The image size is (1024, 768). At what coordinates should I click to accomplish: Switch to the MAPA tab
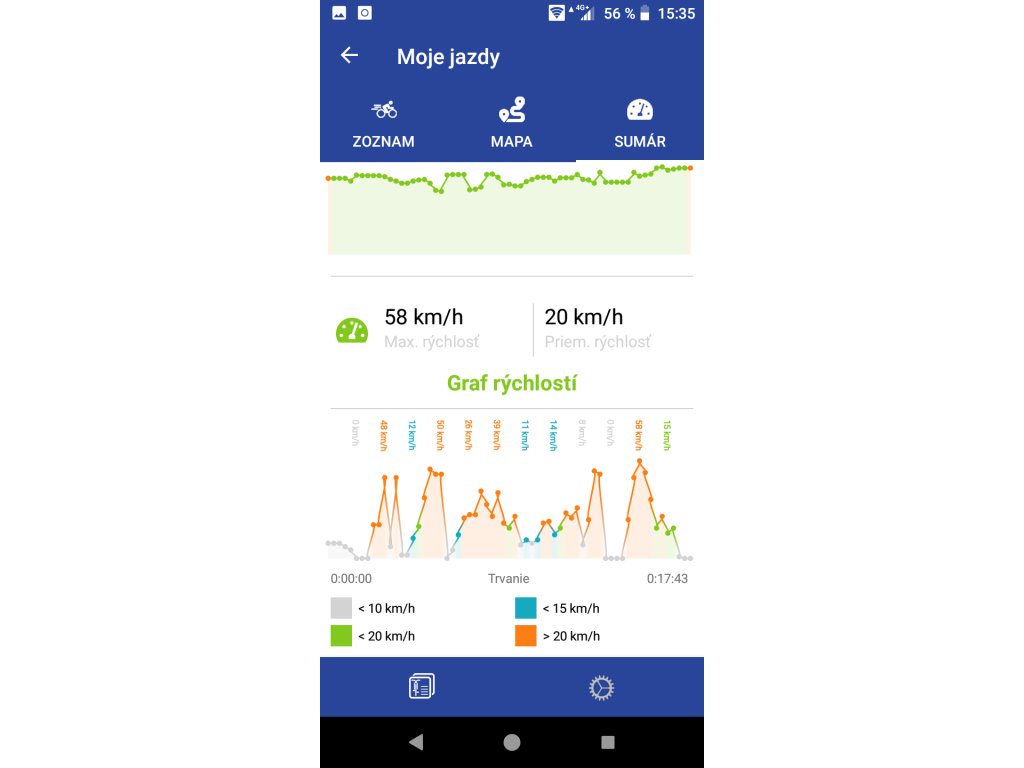[x=511, y=124]
